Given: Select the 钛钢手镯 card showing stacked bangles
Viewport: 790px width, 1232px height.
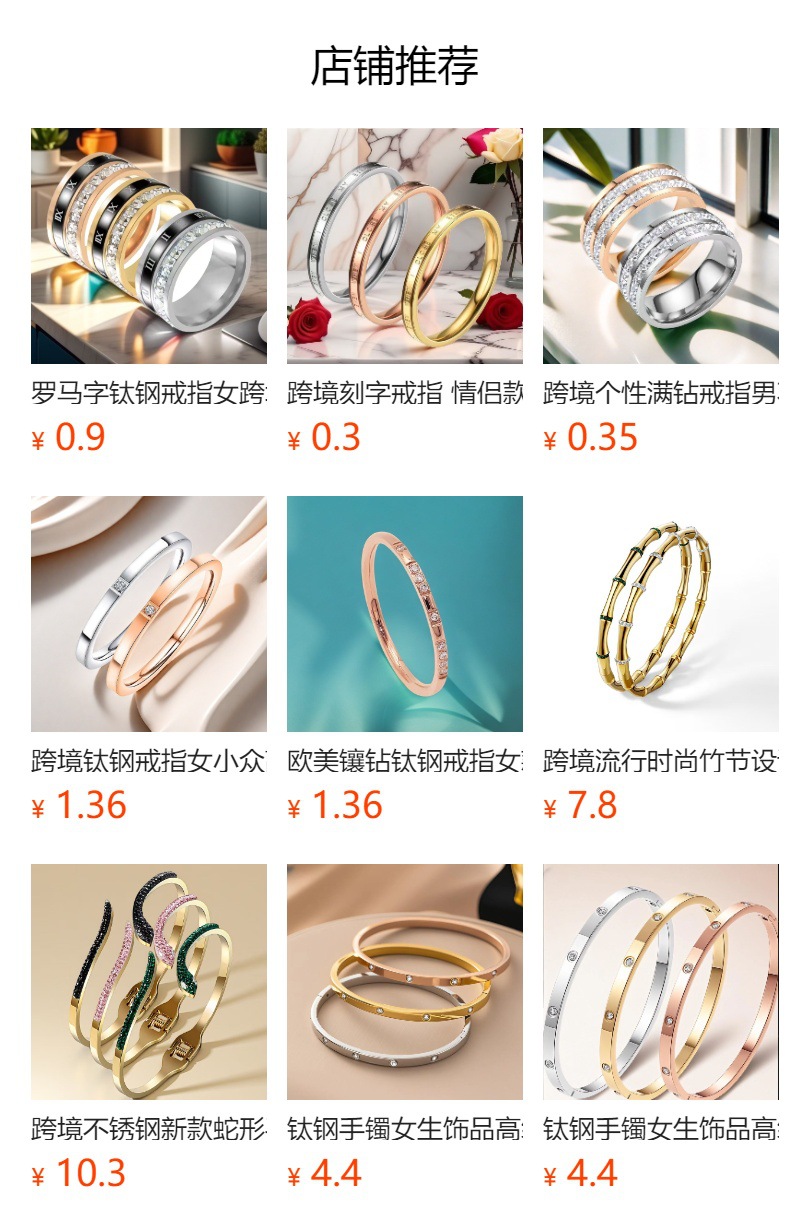Looking at the screenshot, I should click(x=404, y=982).
